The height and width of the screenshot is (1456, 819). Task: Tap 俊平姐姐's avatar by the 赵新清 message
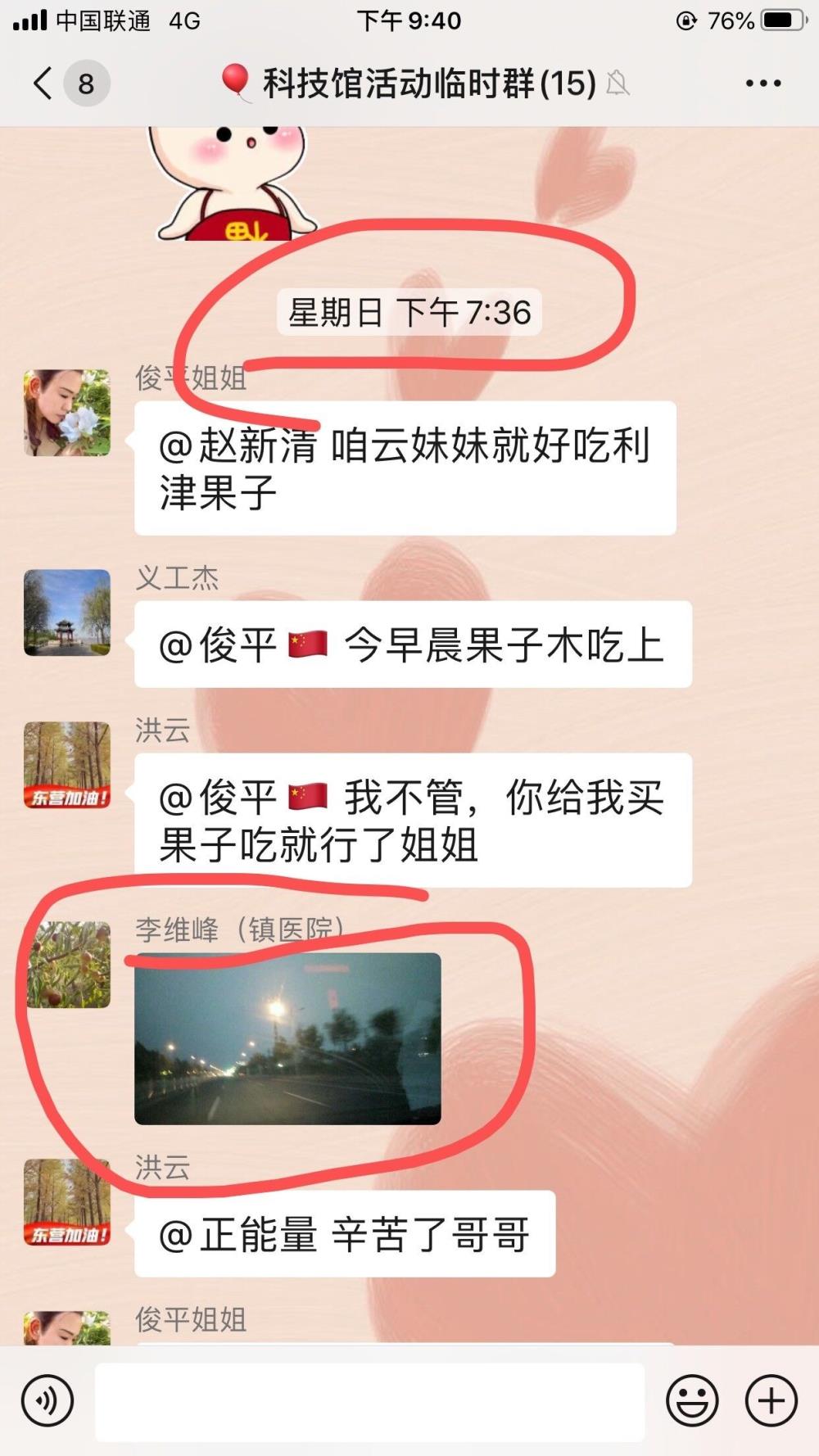pos(67,413)
